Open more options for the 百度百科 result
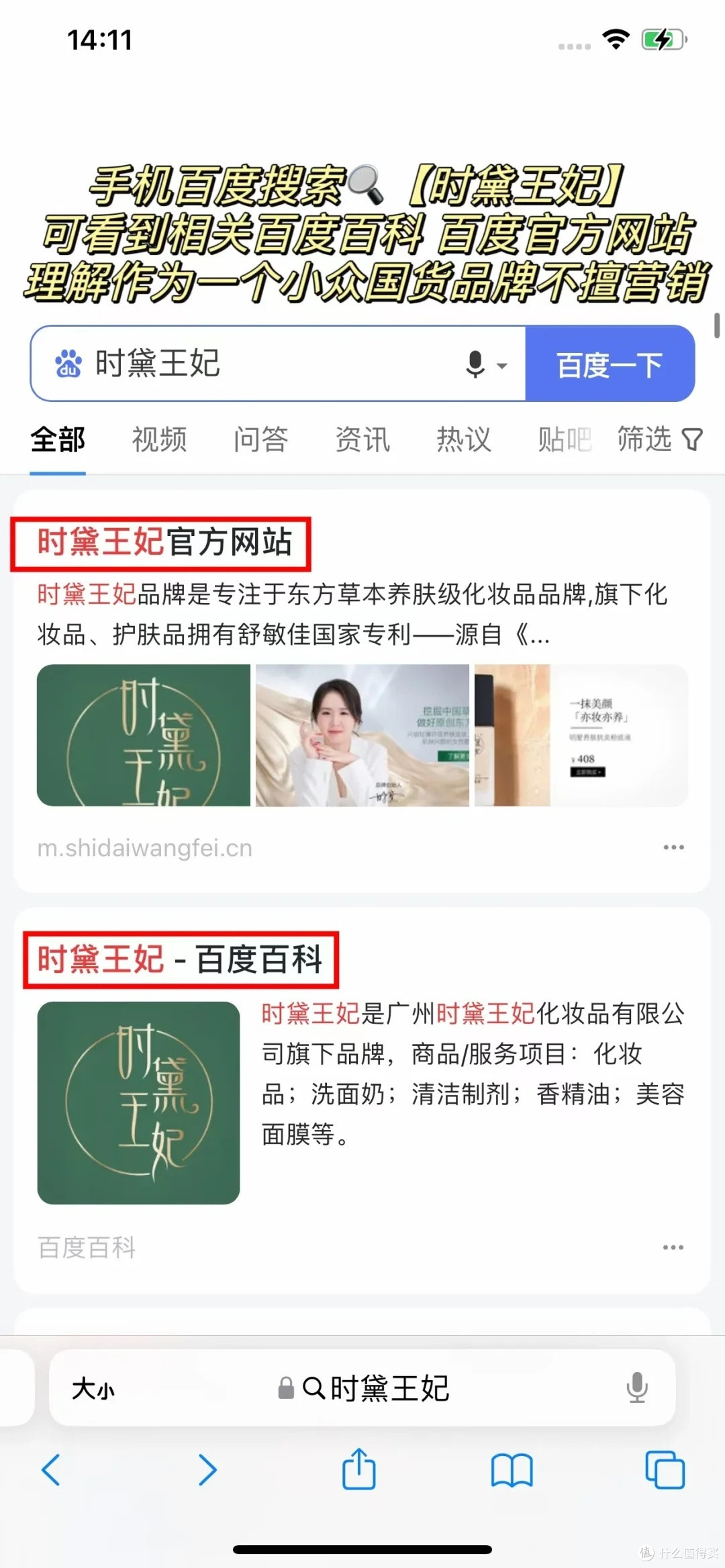 click(673, 1247)
